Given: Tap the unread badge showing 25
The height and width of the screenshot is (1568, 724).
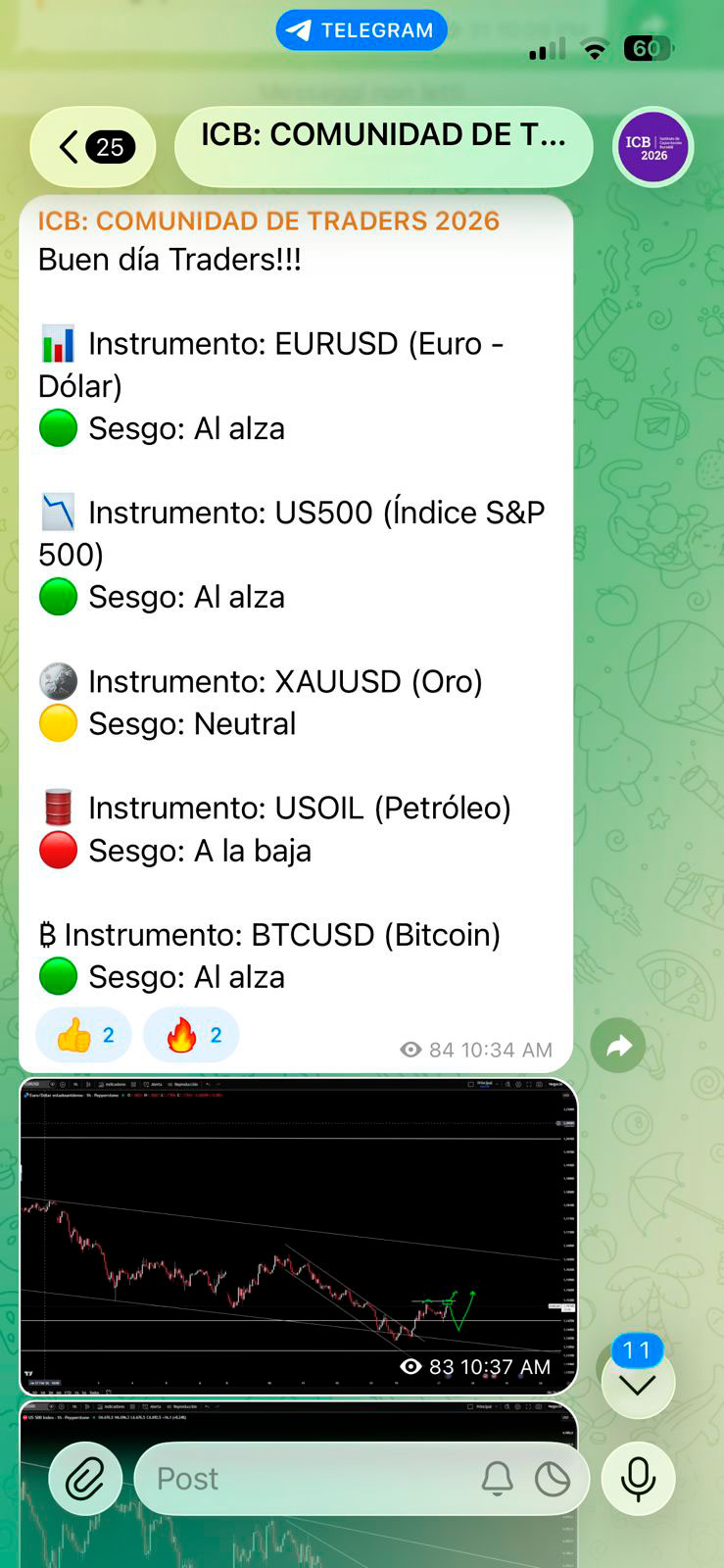Looking at the screenshot, I should 111,146.
